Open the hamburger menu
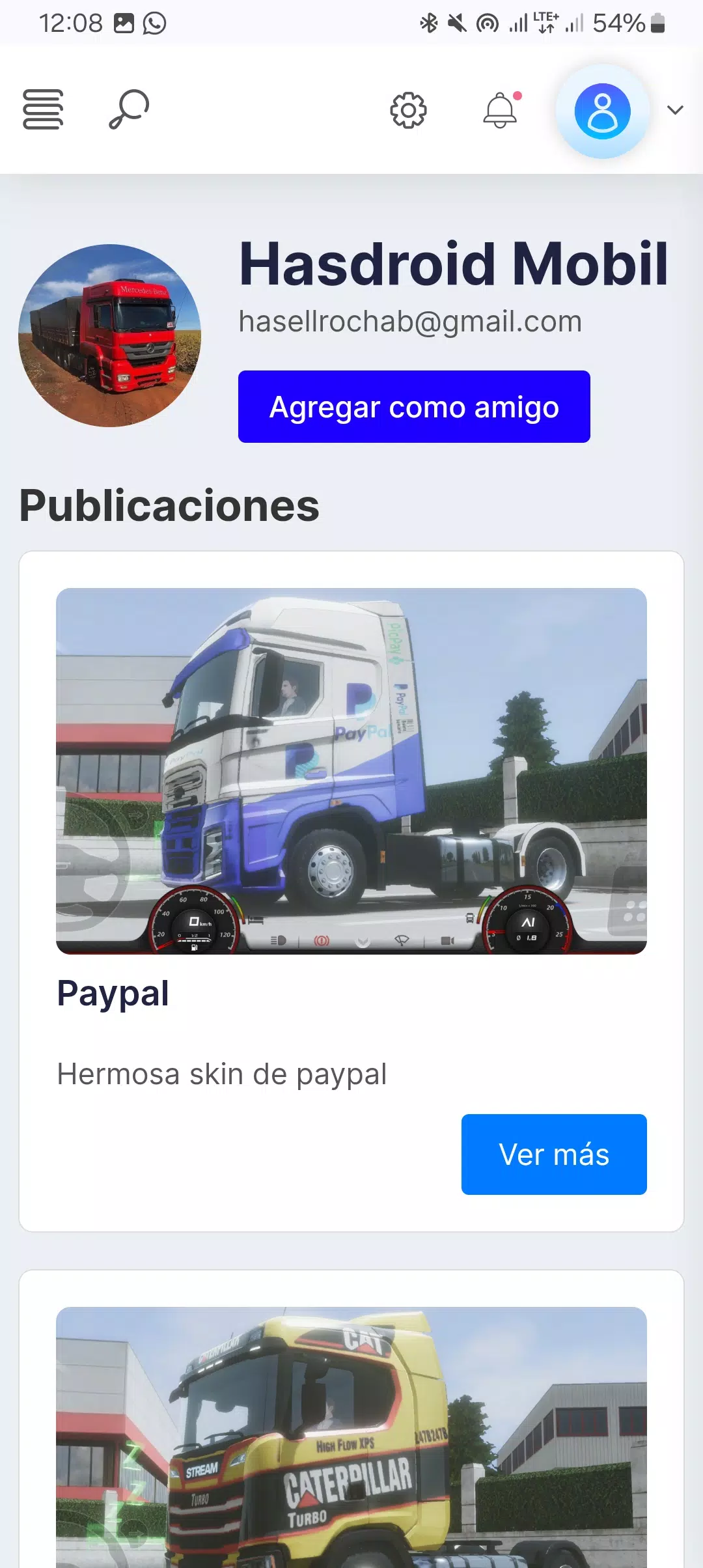Viewport: 703px width, 1568px height. tap(43, 109)
